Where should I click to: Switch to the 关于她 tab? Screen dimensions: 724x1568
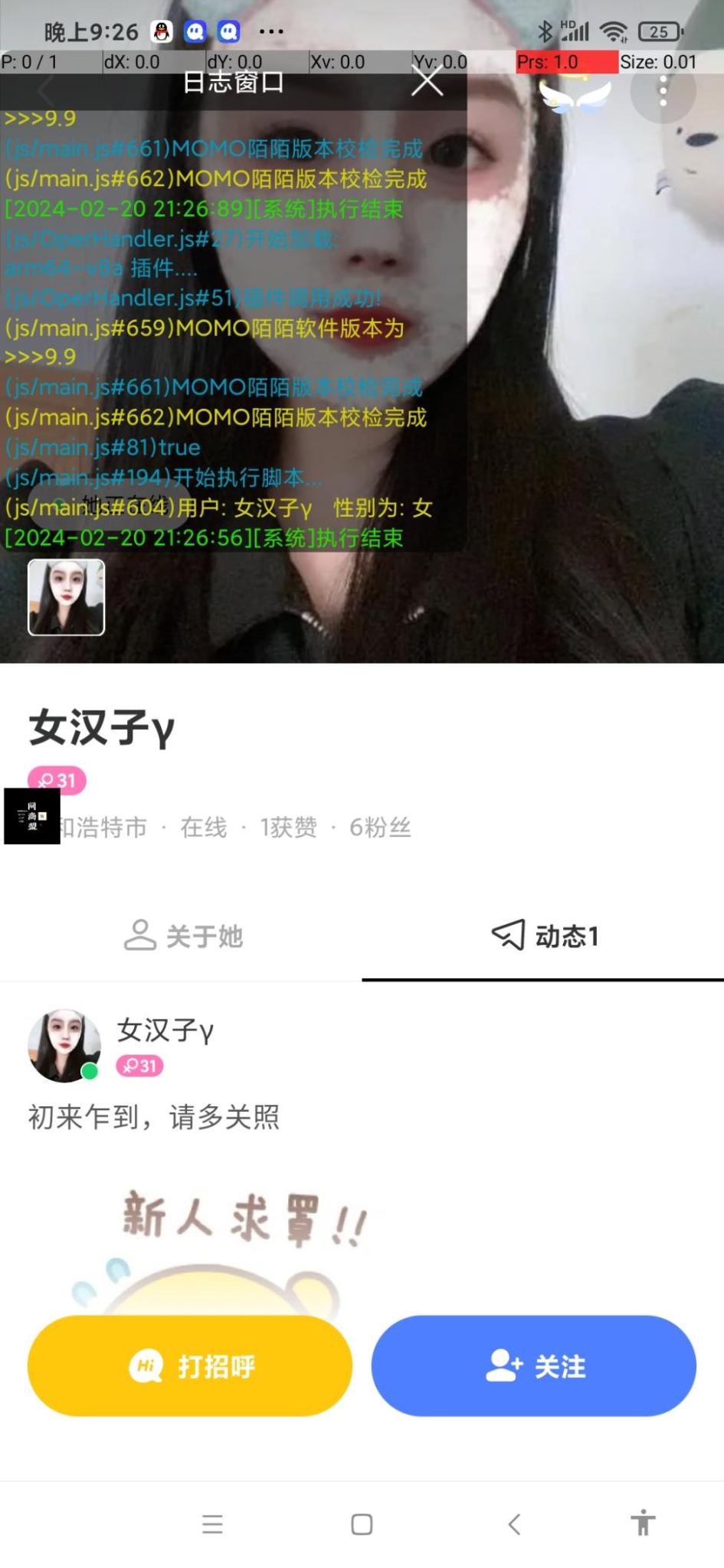(x=183, y=936)
